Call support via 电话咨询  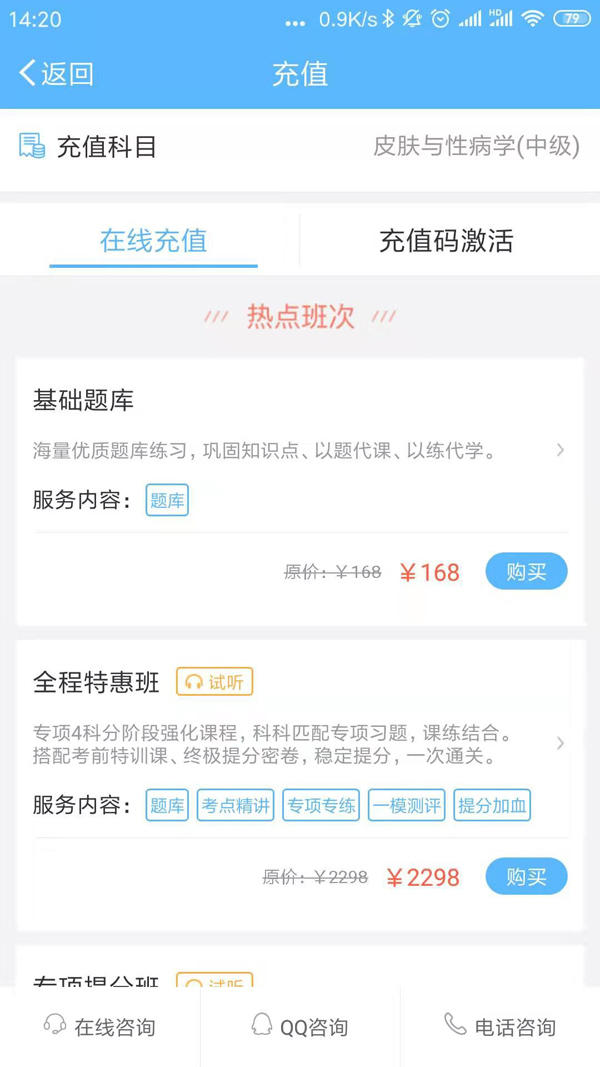500,1027
